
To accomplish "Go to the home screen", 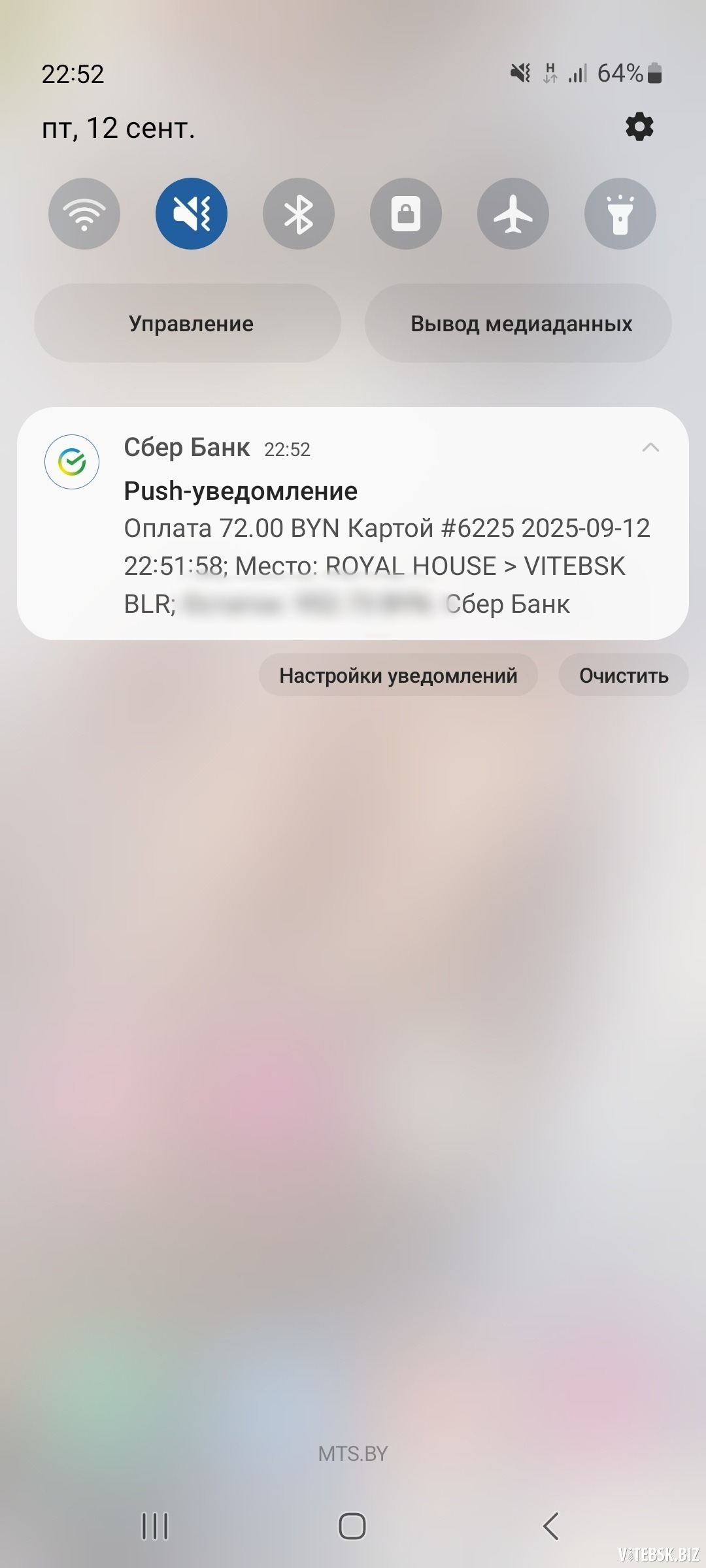I will click(x=352, y=1527).
